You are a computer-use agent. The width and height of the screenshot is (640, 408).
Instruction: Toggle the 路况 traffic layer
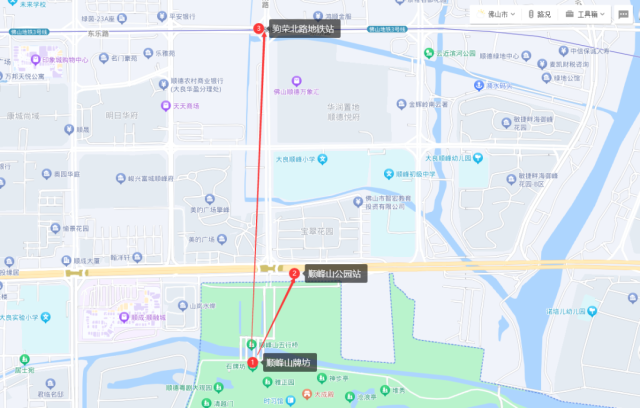point(538,14)
